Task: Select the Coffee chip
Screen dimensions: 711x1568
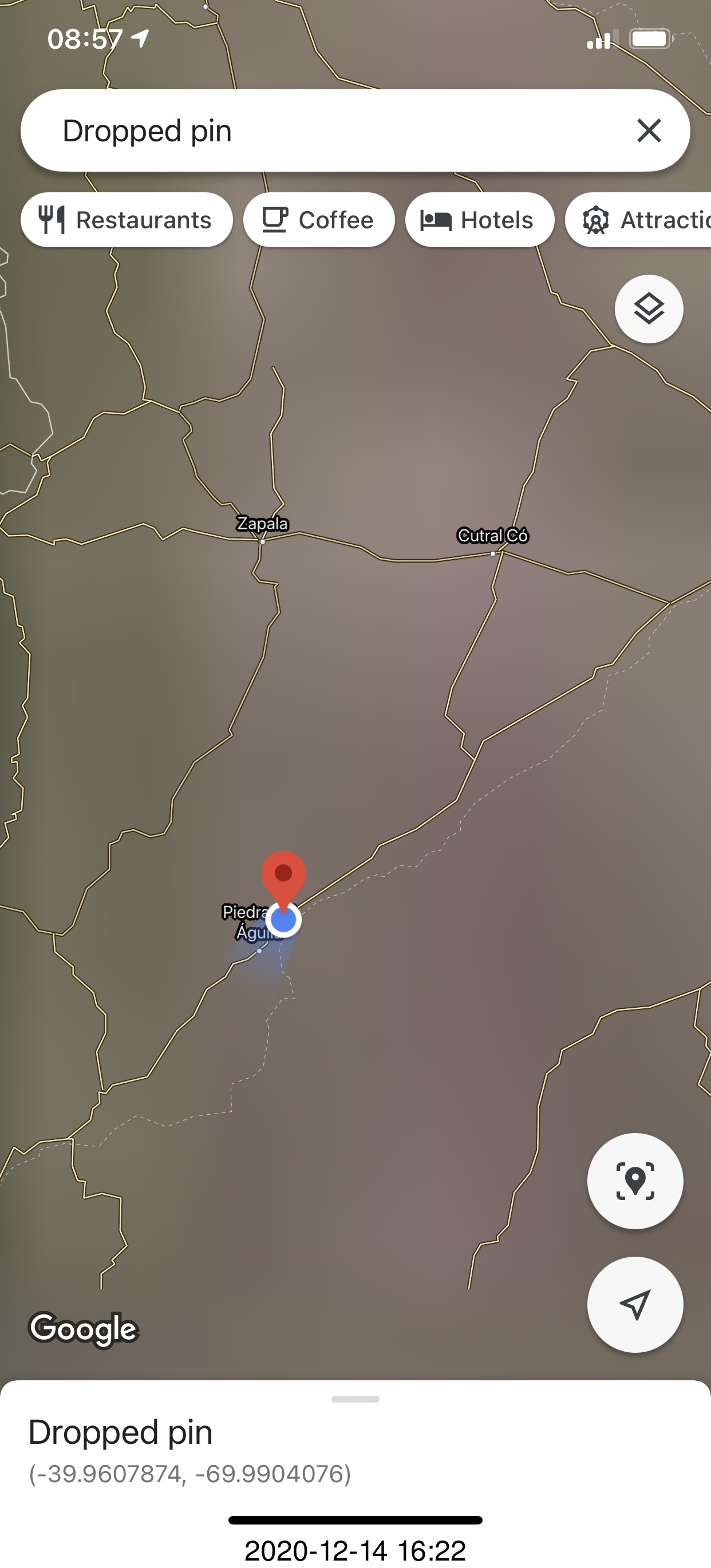Action: (x=318, y=220)
